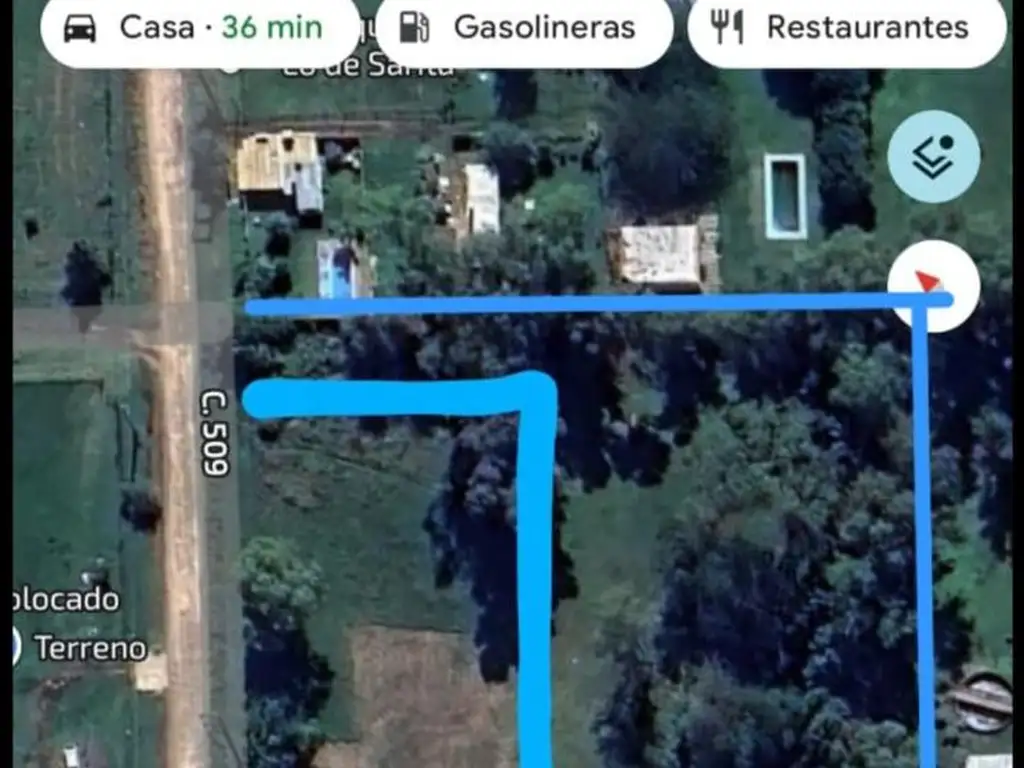Select the Casa 36 min chip
1024x768 pixels.
[200, 28]
